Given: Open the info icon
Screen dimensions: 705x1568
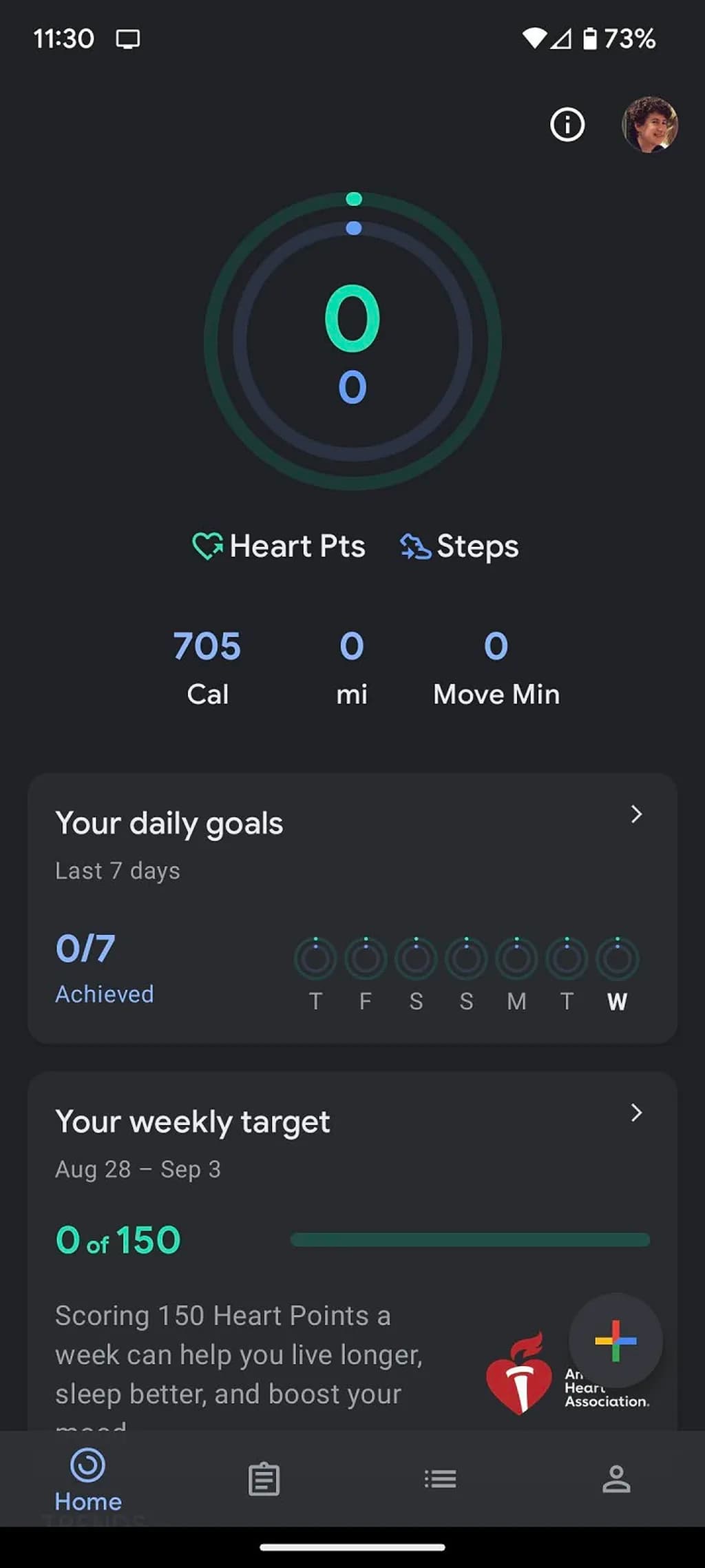Looking at the screenshot, I should [x=567, y=125].
